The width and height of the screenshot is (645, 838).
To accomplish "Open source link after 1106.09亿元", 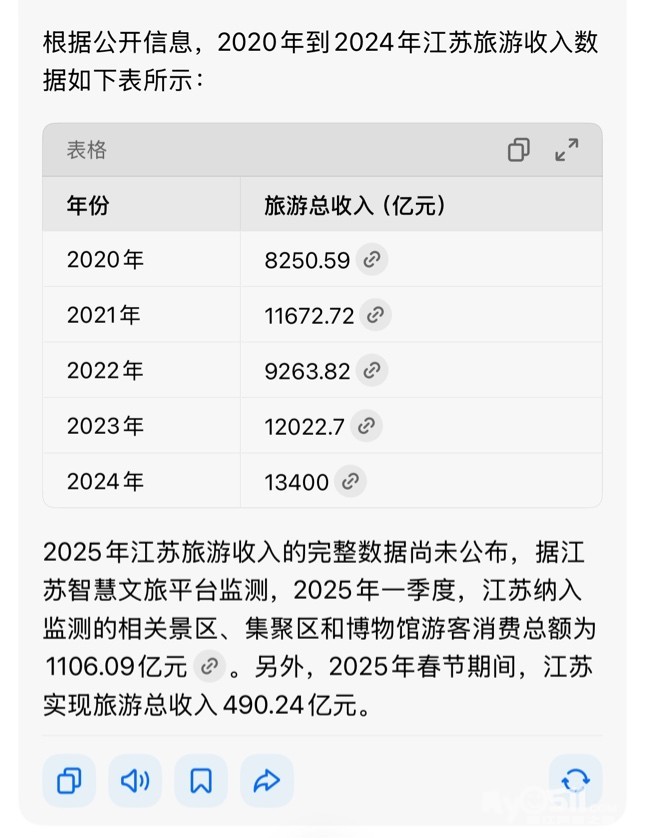I will (x=209, y=665).
